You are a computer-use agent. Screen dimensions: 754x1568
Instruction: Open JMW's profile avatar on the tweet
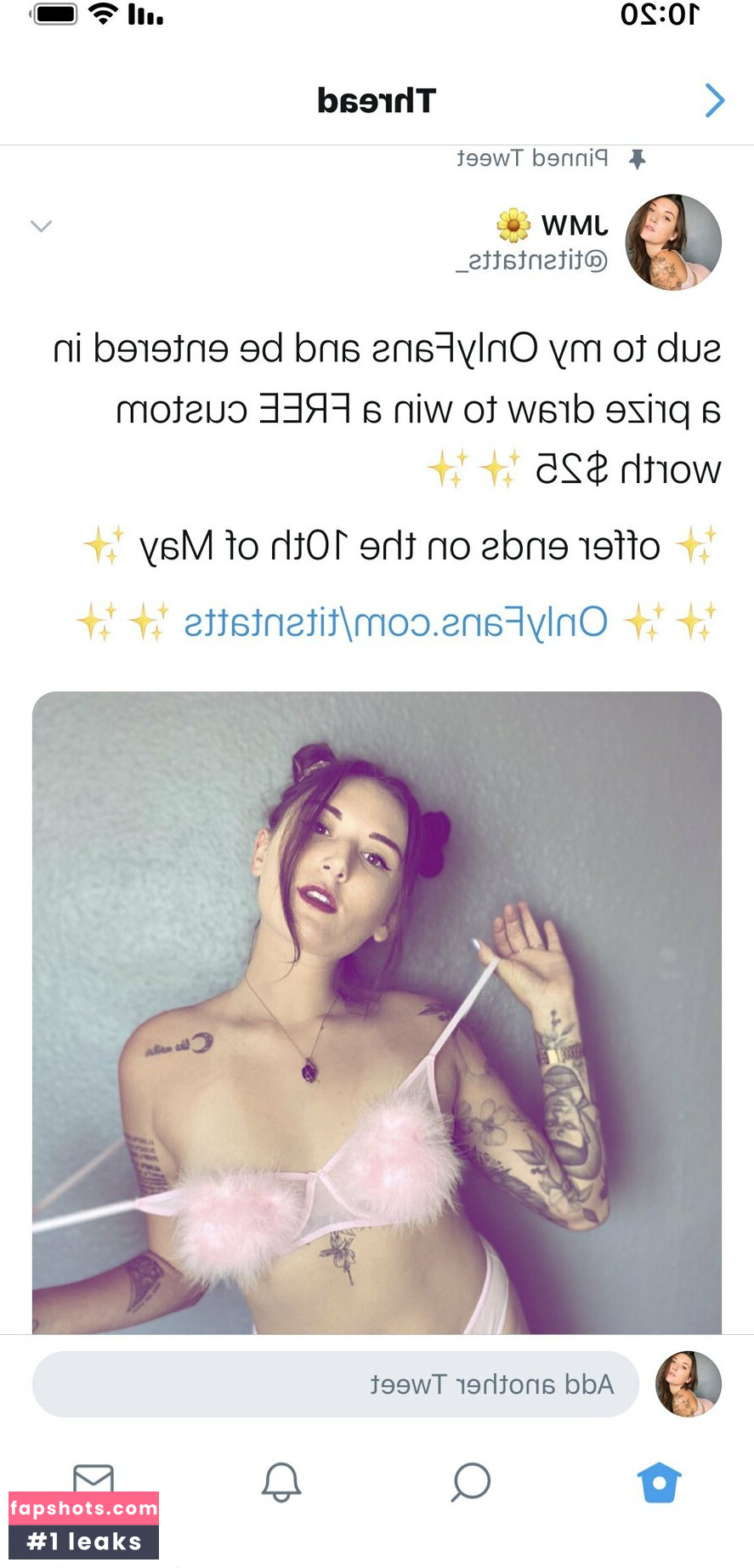(672, 242)
